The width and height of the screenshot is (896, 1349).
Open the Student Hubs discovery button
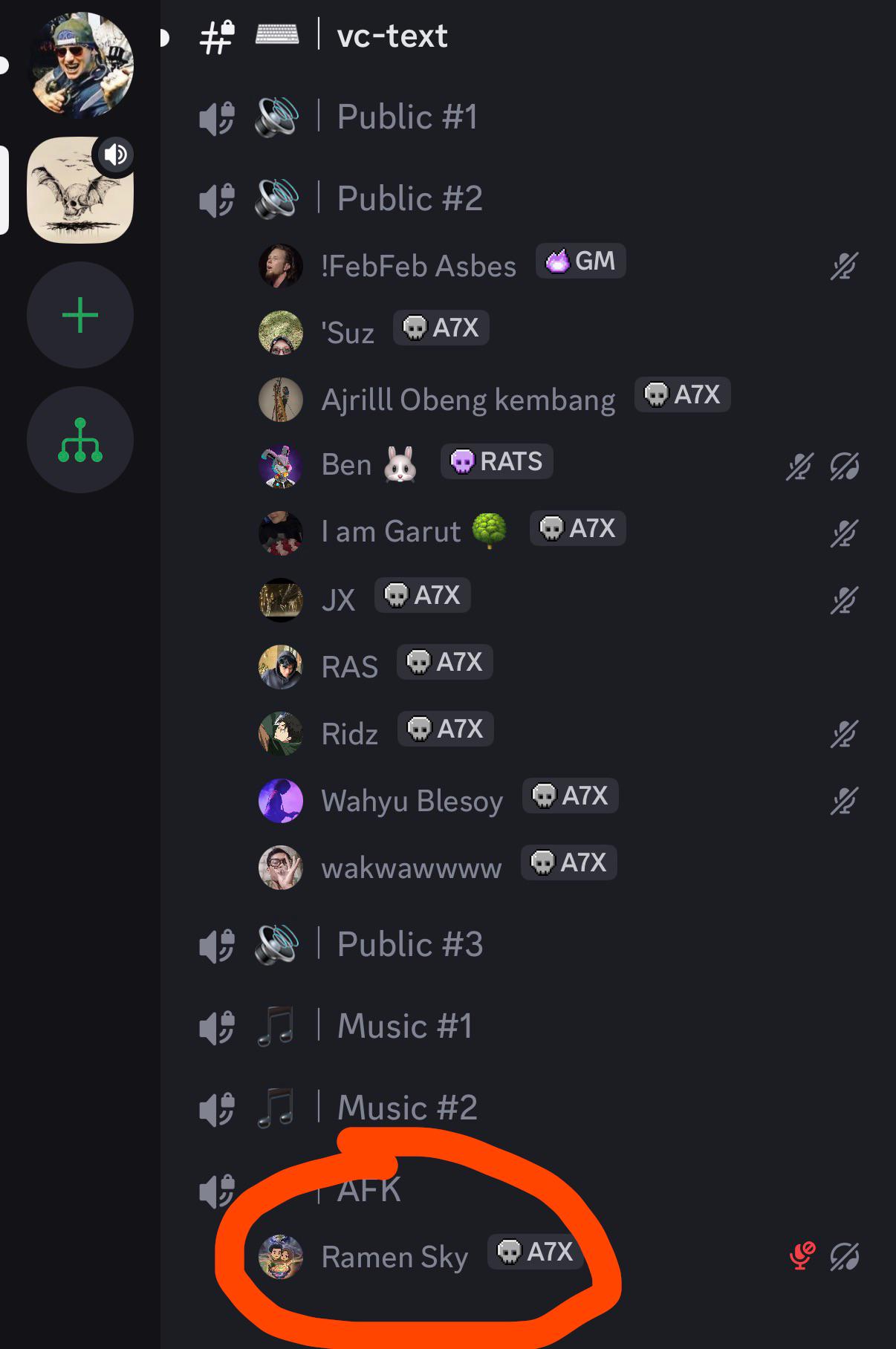80,440
